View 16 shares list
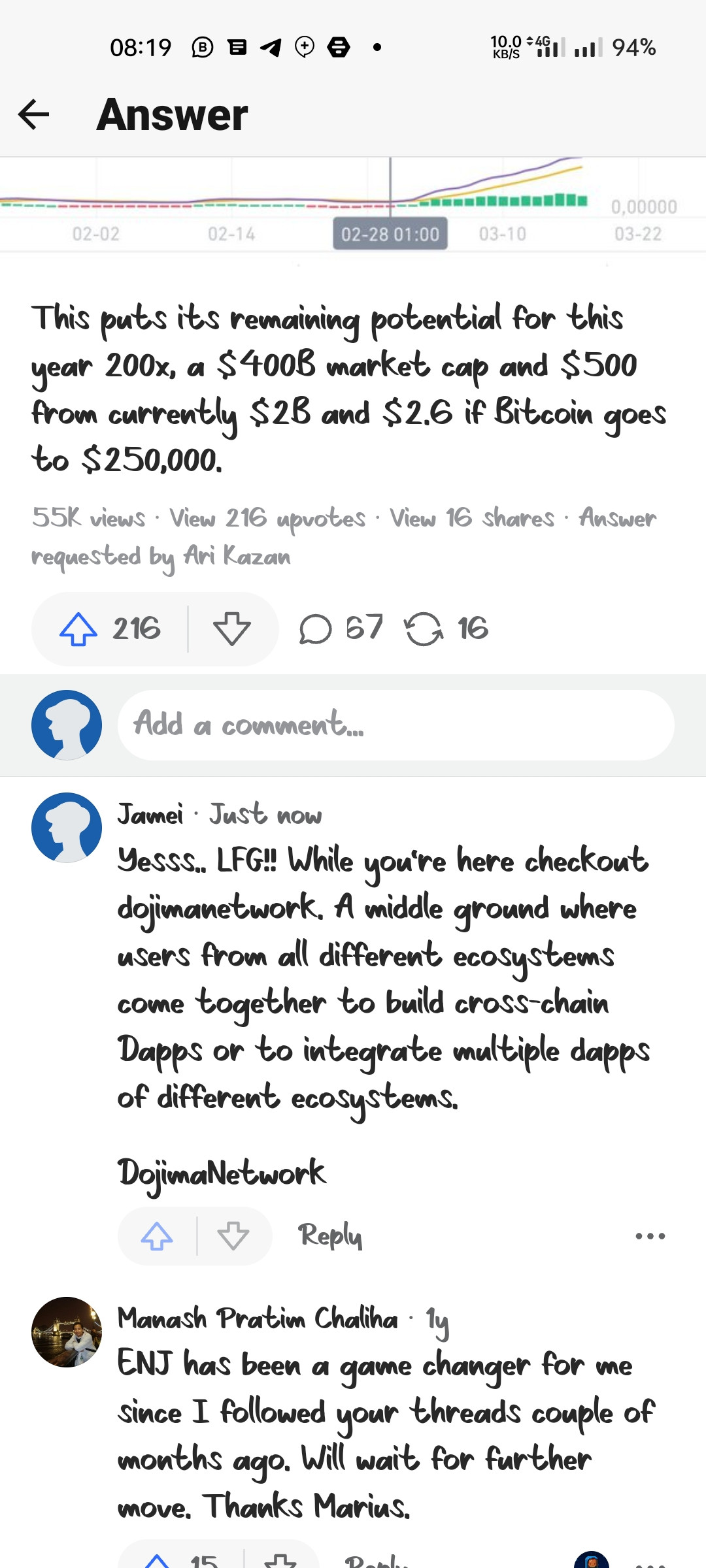 [x=472, y=519]
